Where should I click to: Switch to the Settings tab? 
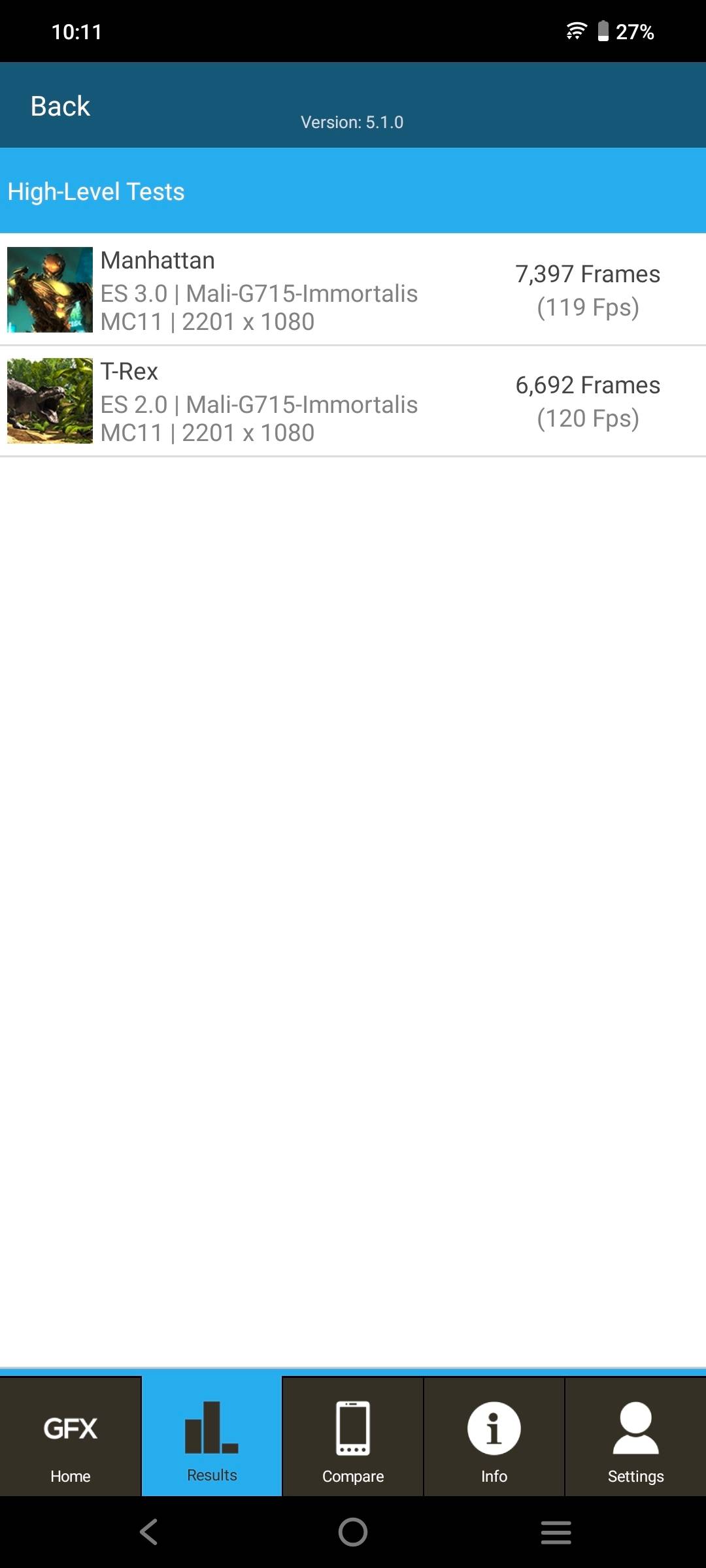point(635,1437)
